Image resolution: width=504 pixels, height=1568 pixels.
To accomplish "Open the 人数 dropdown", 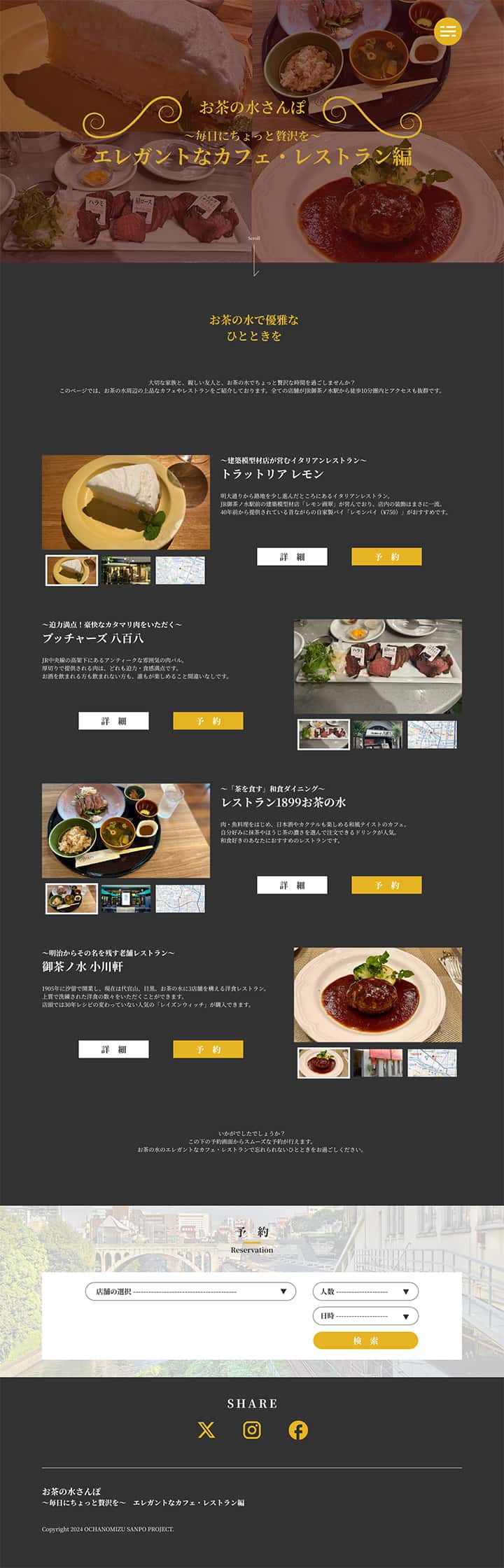I will [365, 1291].
